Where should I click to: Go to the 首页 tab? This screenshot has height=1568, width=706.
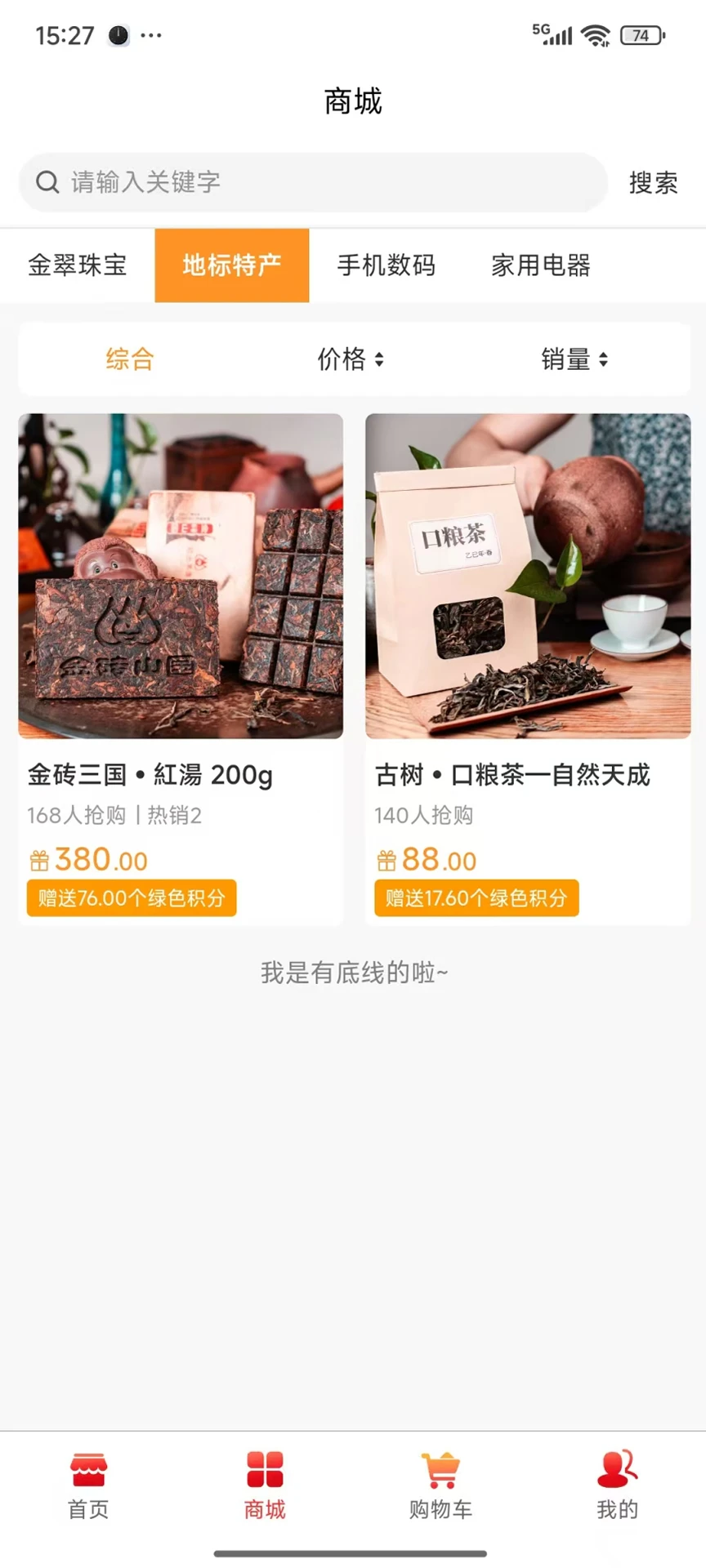click(x=88, y=1486)
